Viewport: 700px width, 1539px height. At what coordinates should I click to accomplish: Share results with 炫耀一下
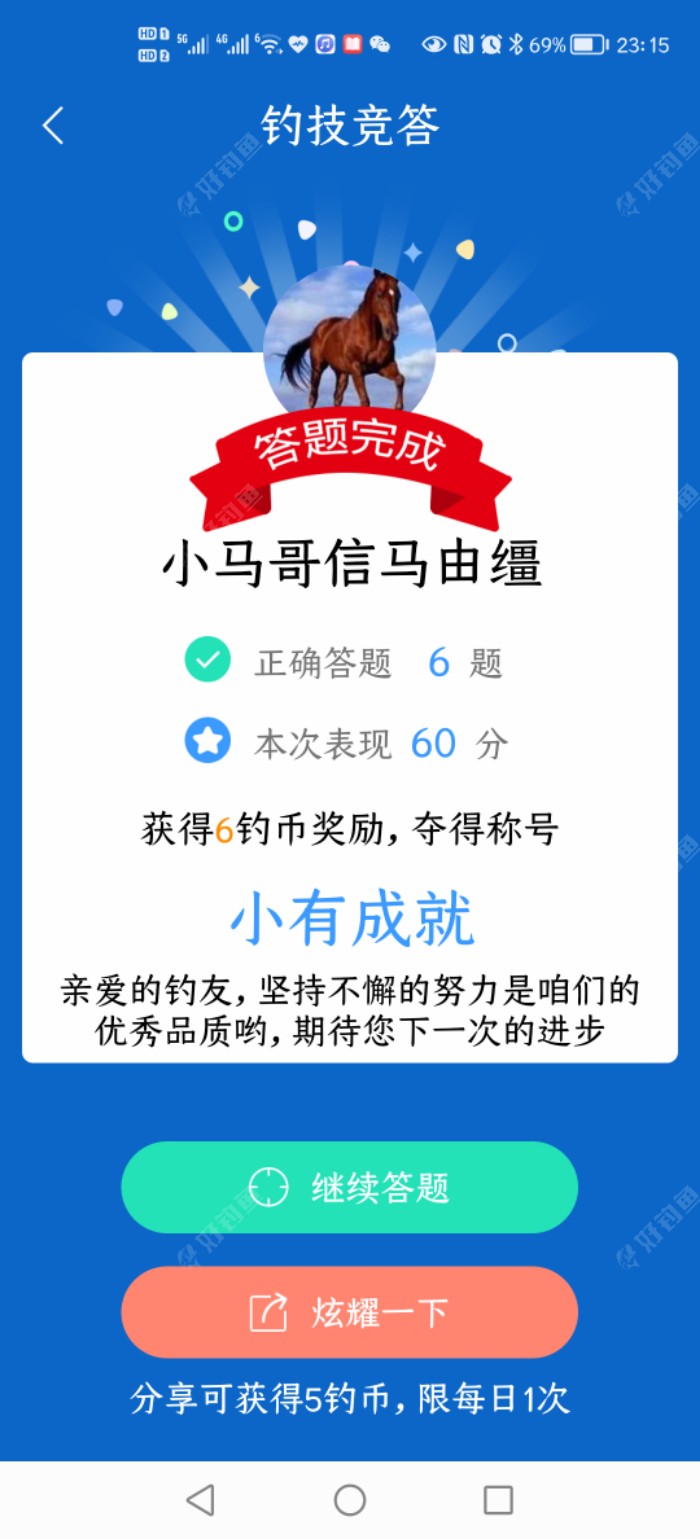point(349,1312)
